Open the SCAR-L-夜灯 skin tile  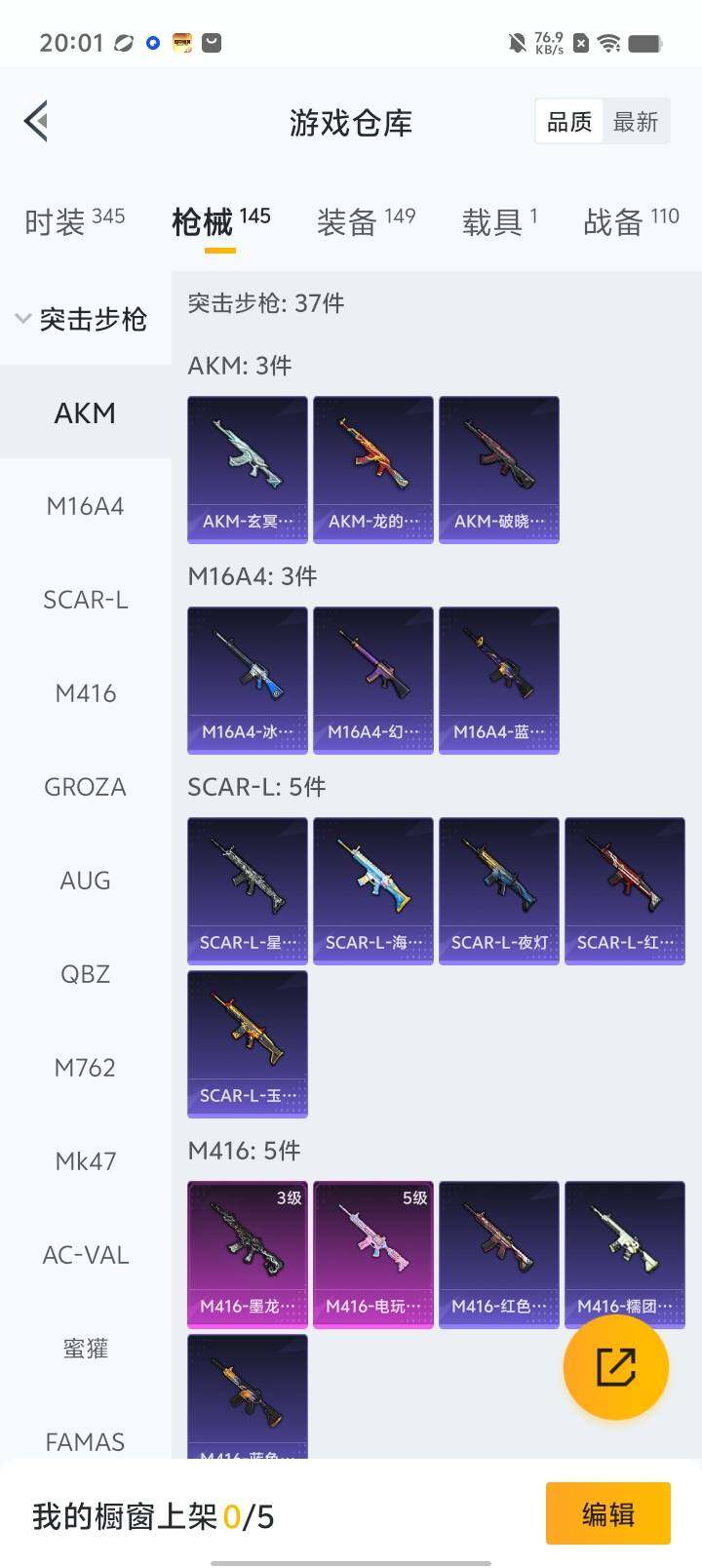coord(499,890)
